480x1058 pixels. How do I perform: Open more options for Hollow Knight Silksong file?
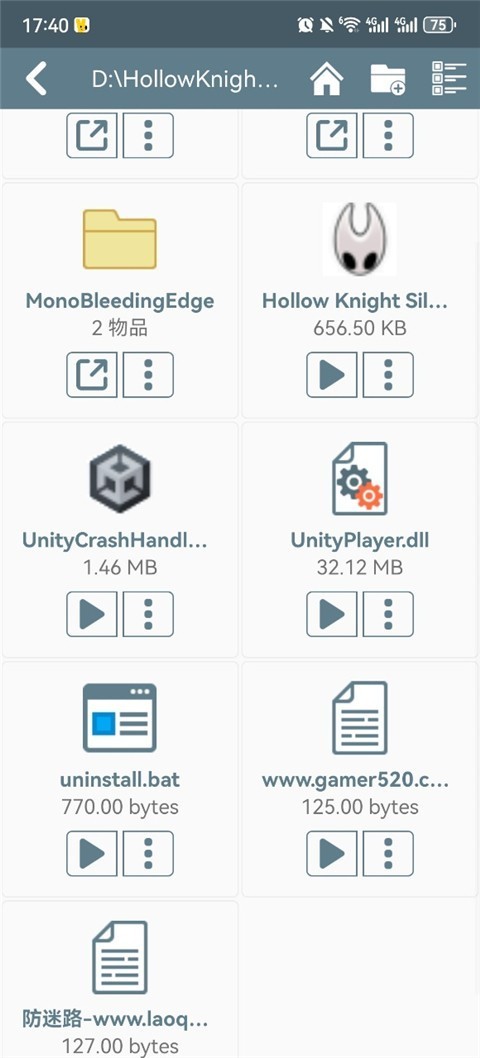coord(388,374)
